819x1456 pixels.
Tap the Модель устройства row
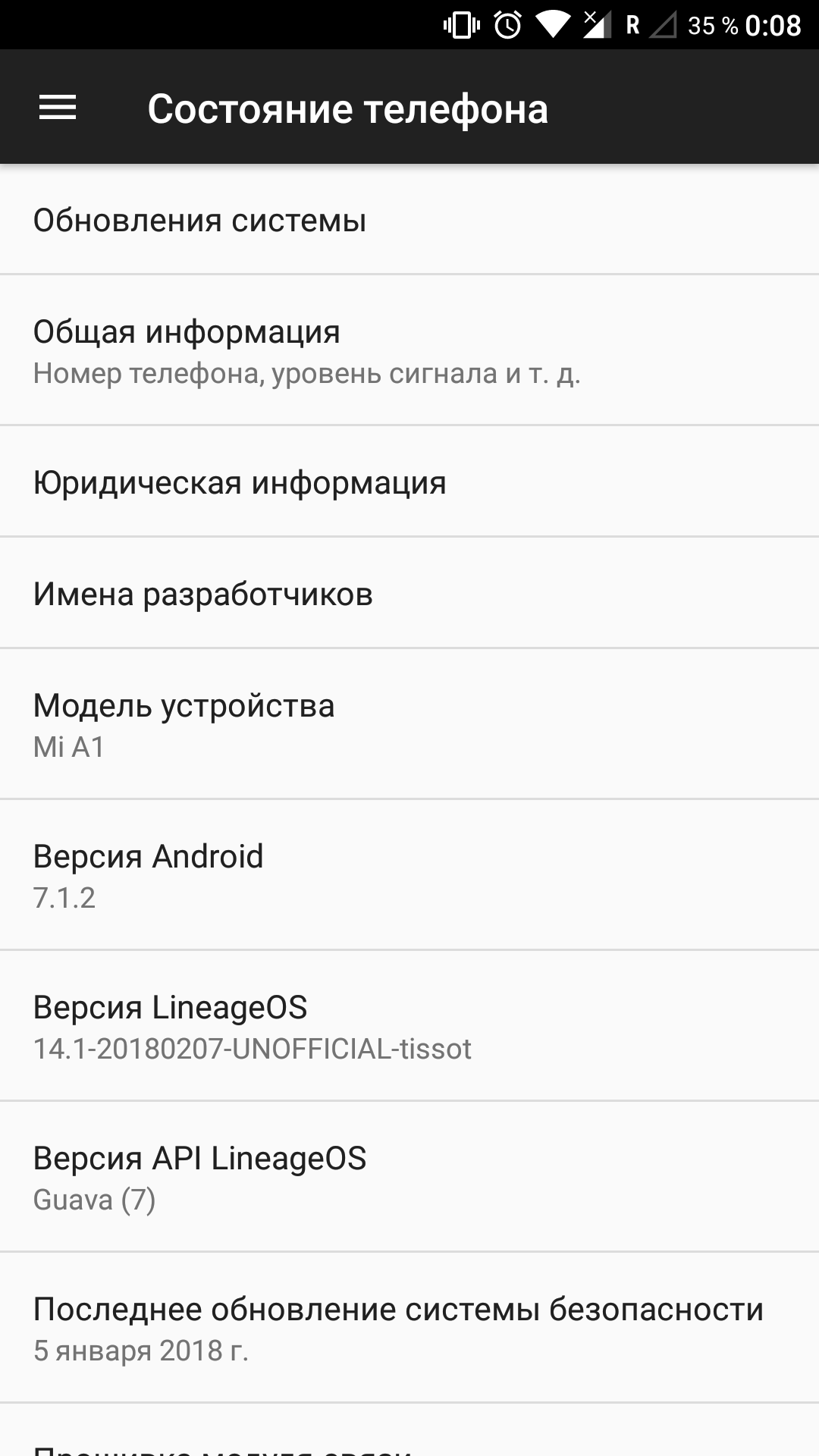coord(409,724)
